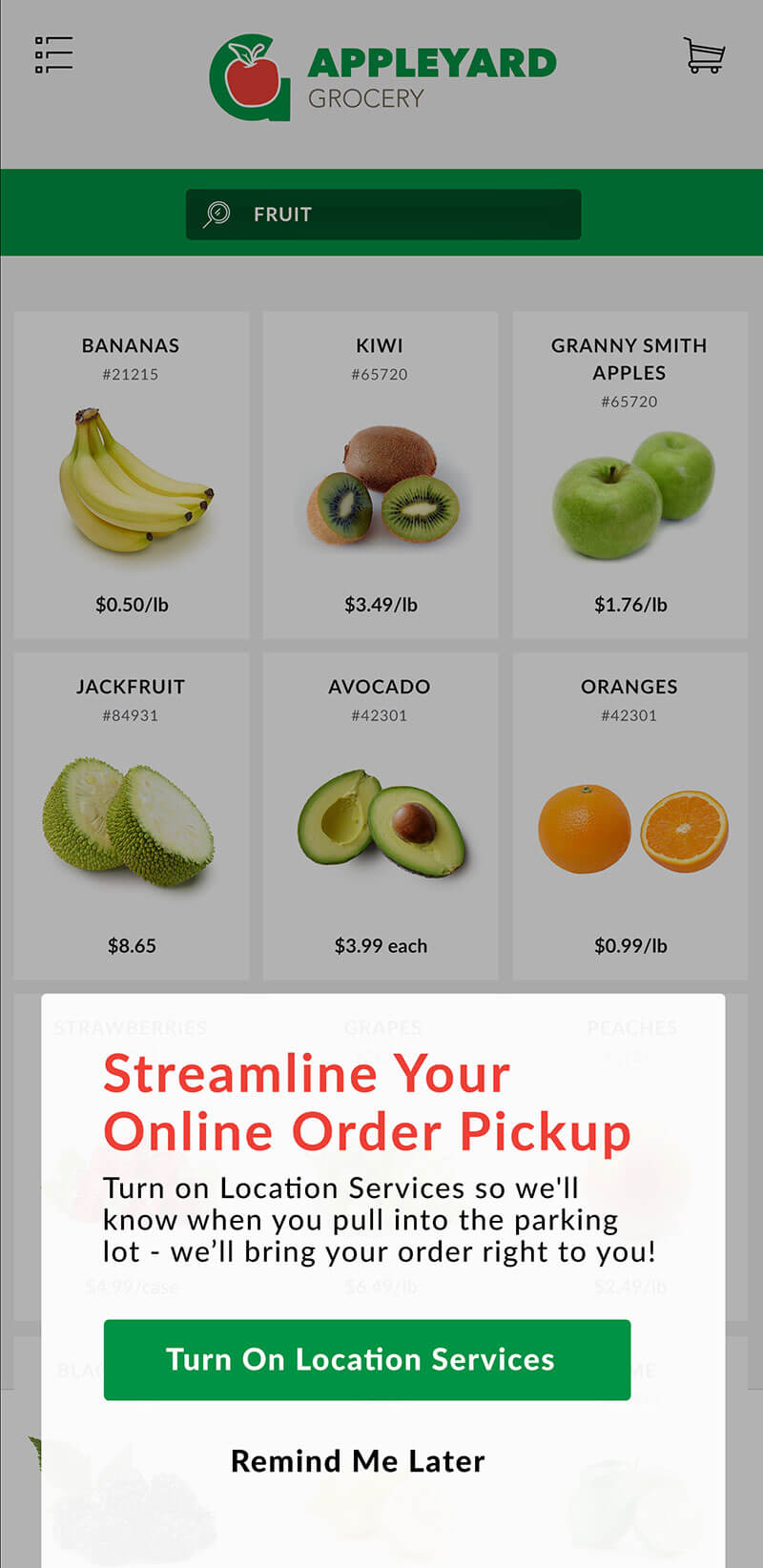Select the Granny Smith Apples card
The height and width of the screenshot is (1568, 763).
(x=629, y=475)
